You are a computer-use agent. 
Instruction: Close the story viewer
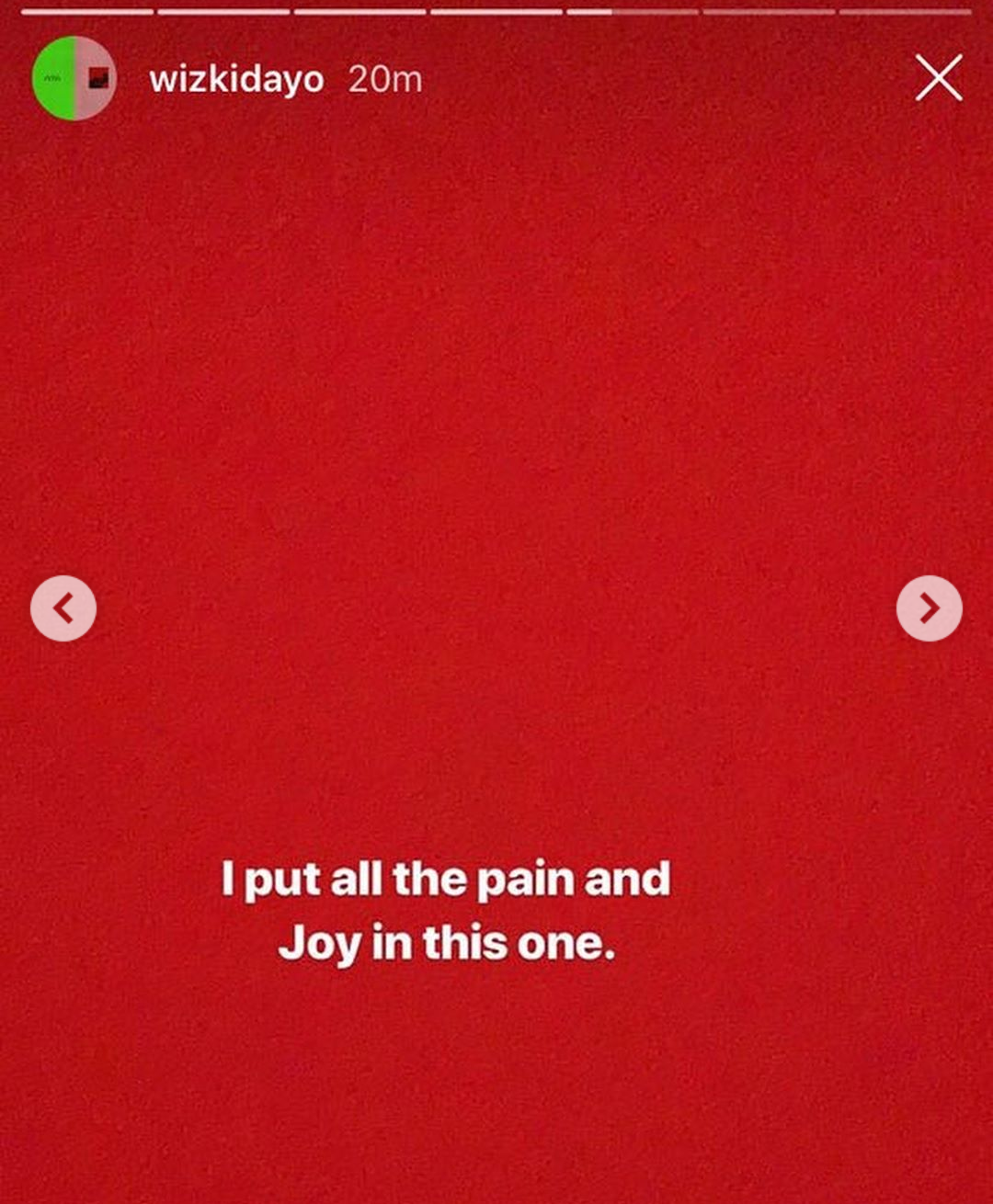pyautogui.click(x=938, y=77)
